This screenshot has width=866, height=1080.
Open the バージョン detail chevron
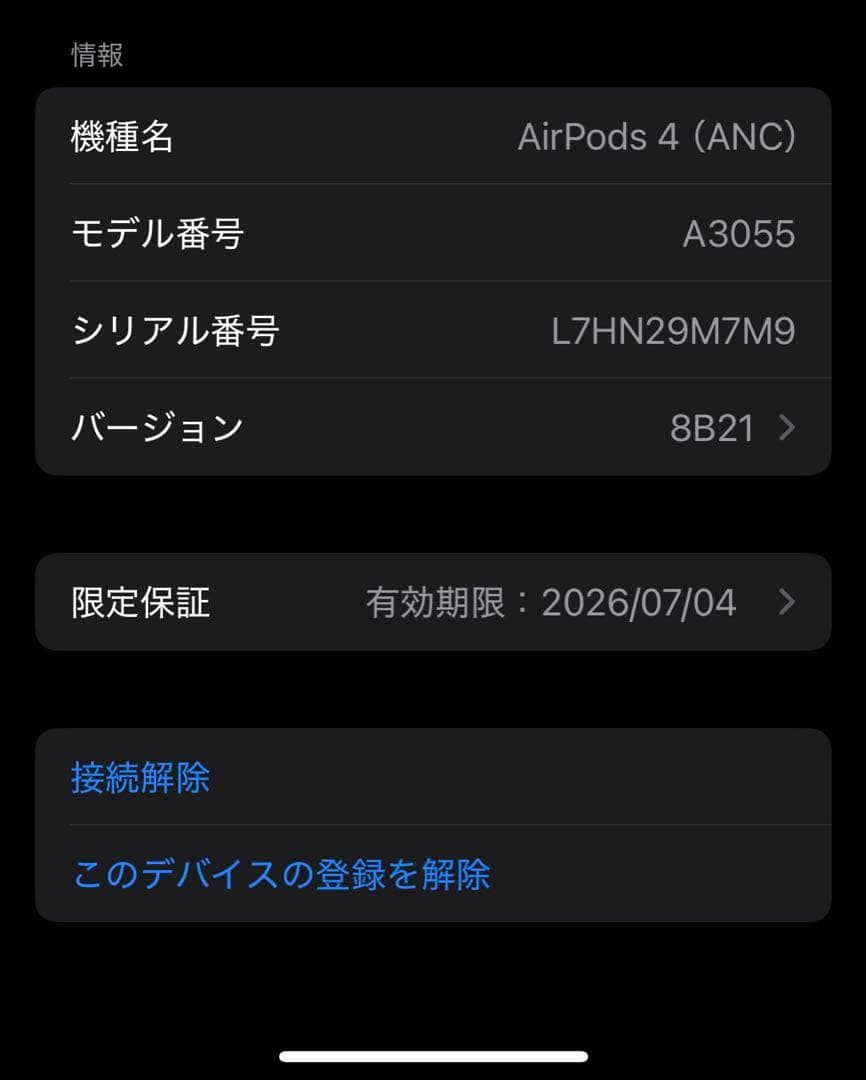tap(788, 428)
